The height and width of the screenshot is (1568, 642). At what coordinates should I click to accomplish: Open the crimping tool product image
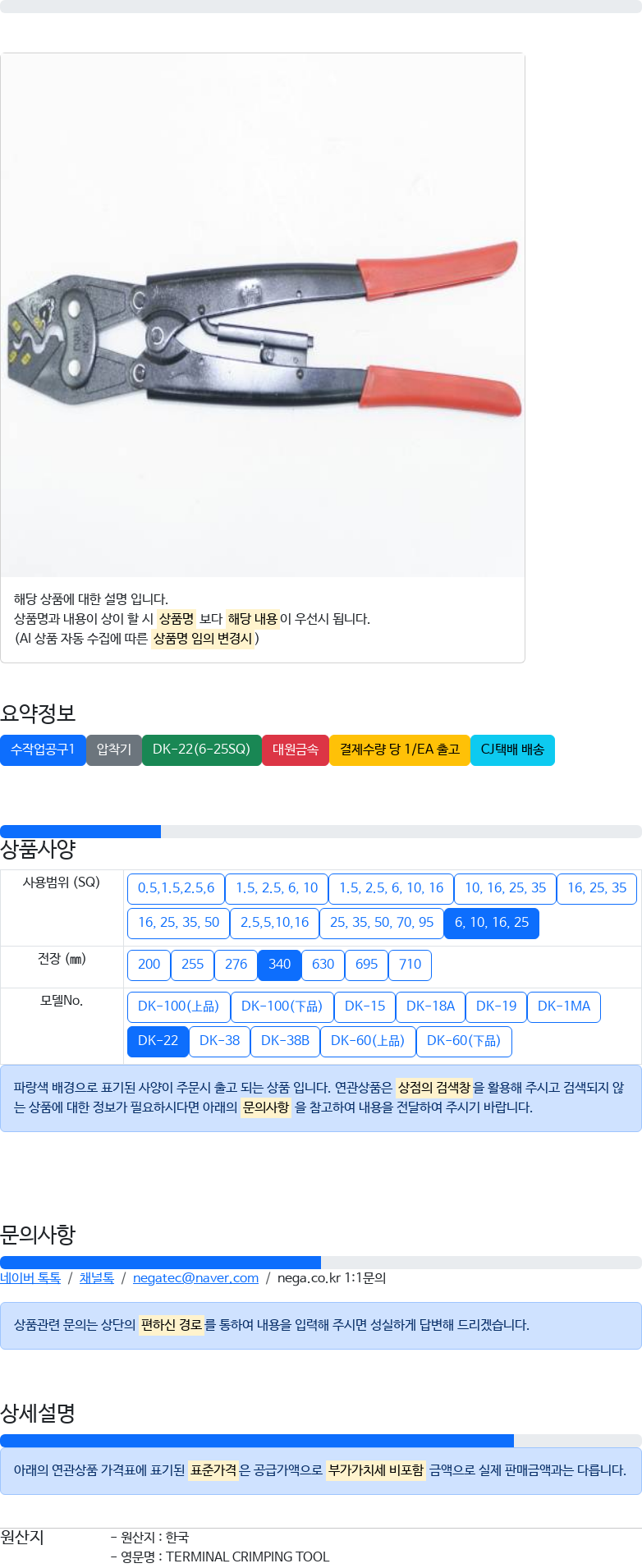263,315
